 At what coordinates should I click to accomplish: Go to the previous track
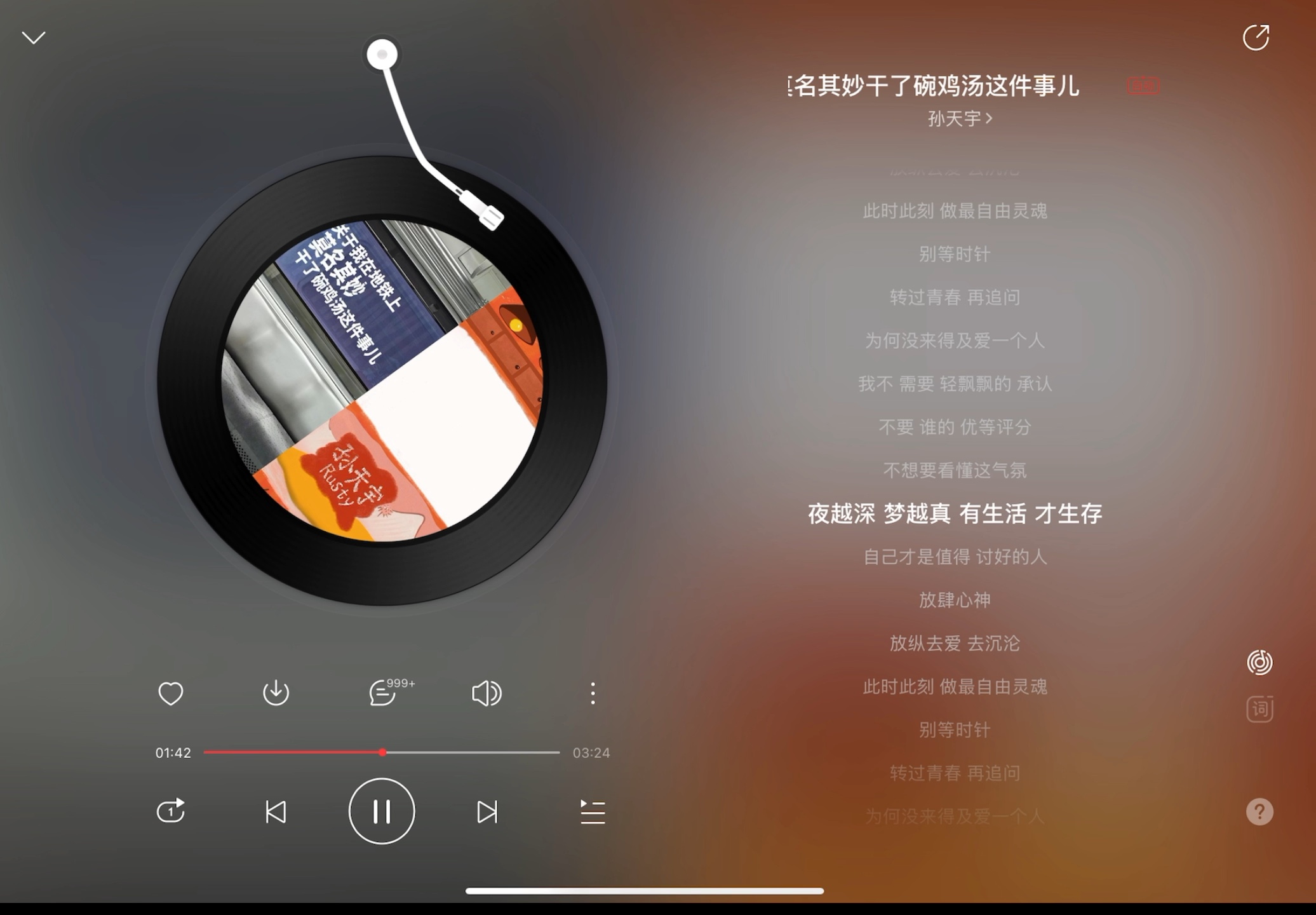pyautogui.click(x=276, y=811)
